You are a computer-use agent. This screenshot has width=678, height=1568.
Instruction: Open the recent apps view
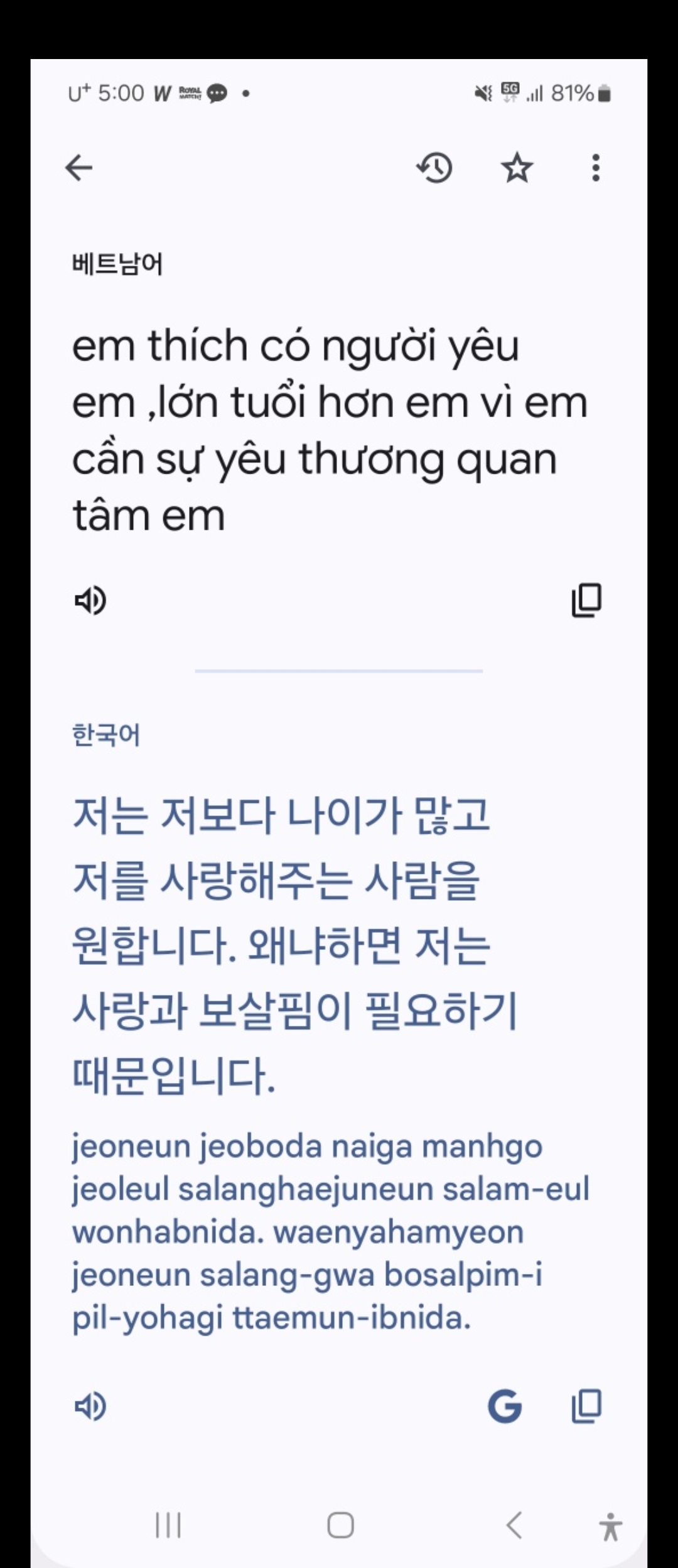(x=168, y=1525)
